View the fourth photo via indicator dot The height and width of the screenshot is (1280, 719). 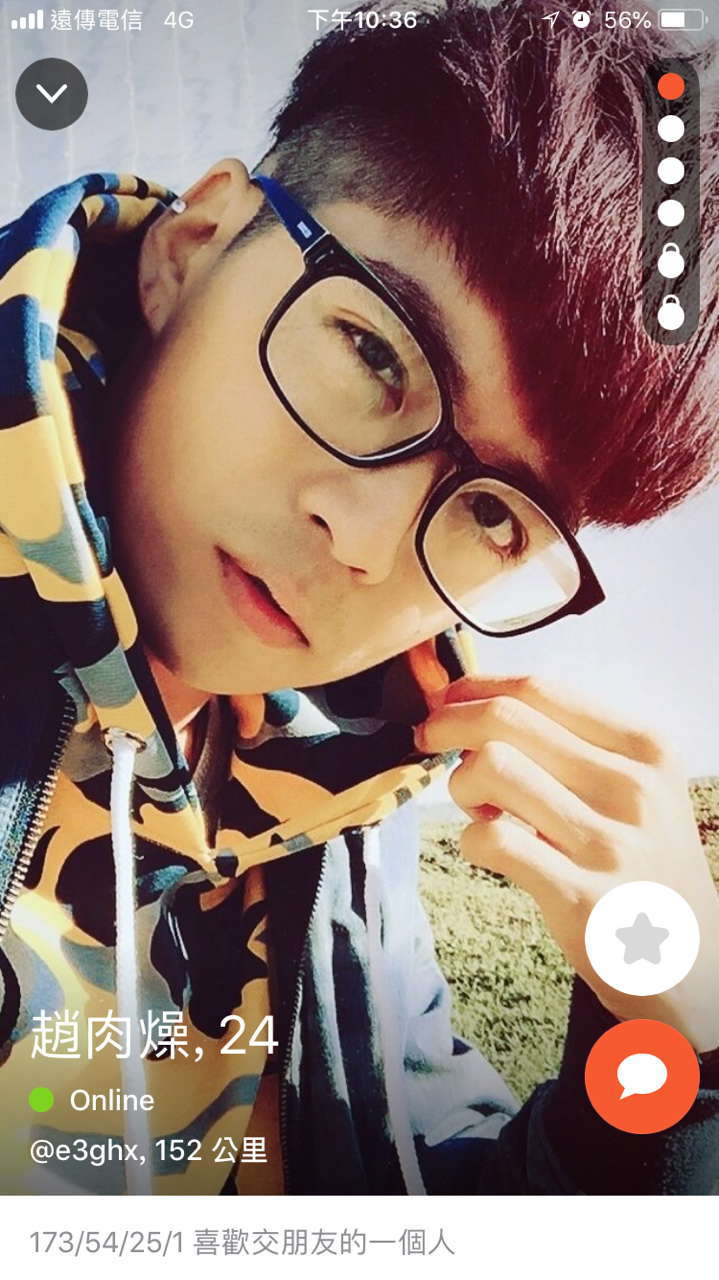click(671, 213)
